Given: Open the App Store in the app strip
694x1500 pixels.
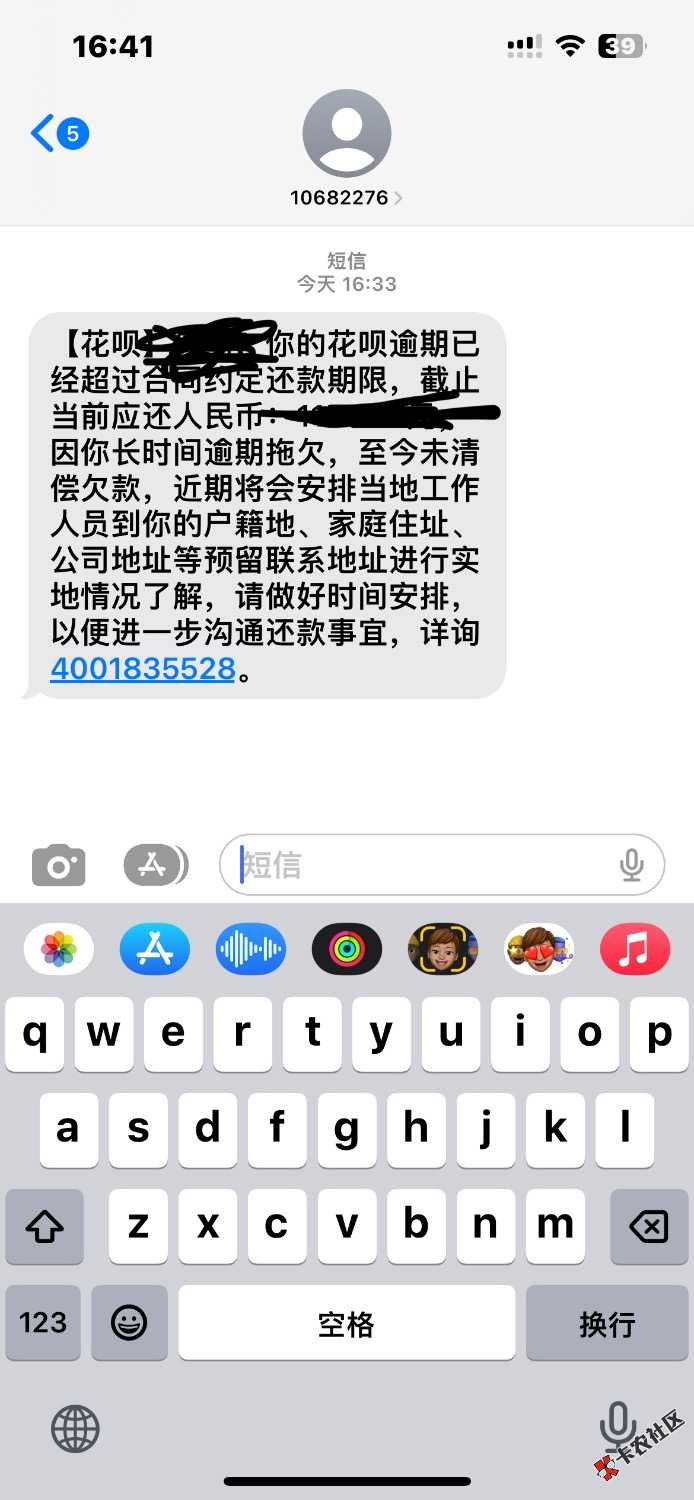Looking at the screenshot, I should tap(155, 949).
